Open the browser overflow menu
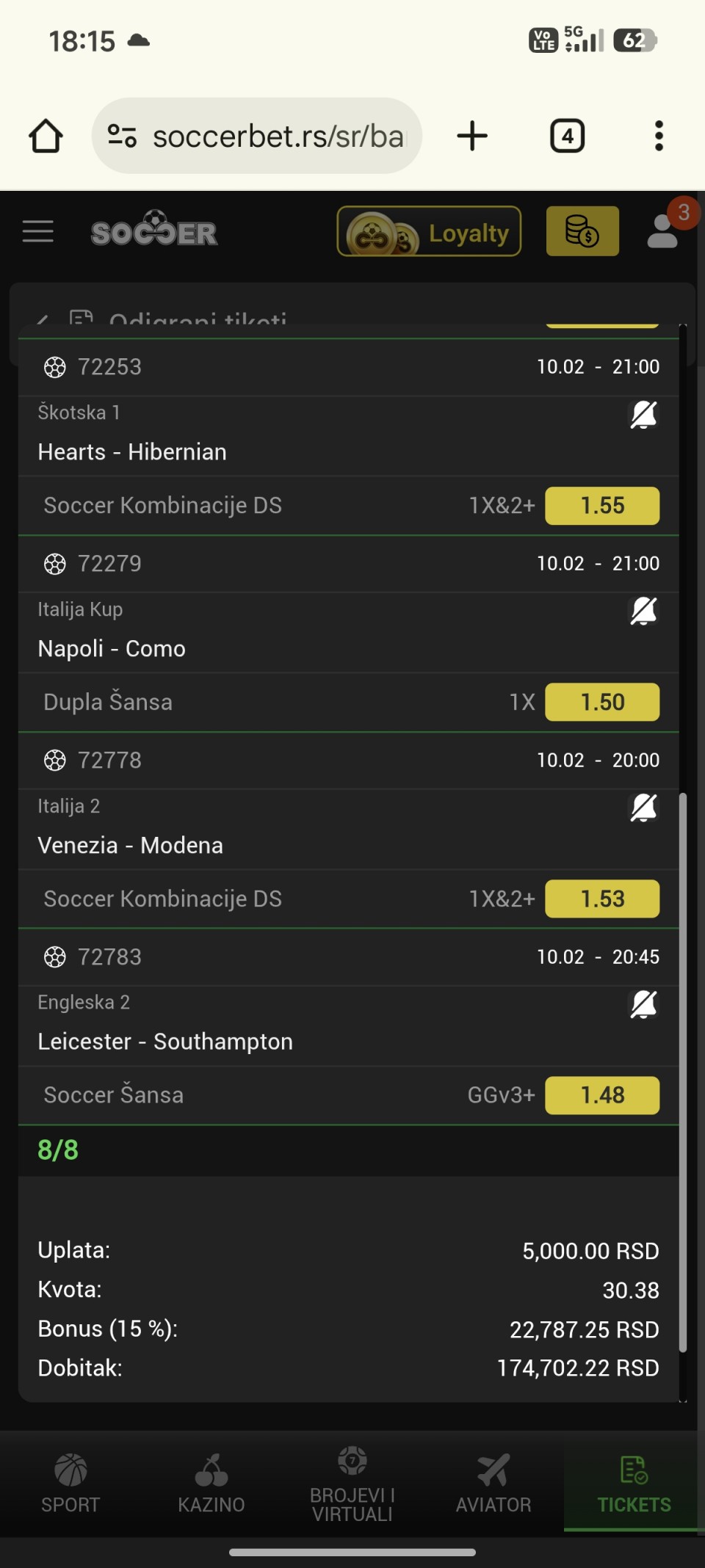The width and height of the screenshot is (705, 1568). click(659, 136)
